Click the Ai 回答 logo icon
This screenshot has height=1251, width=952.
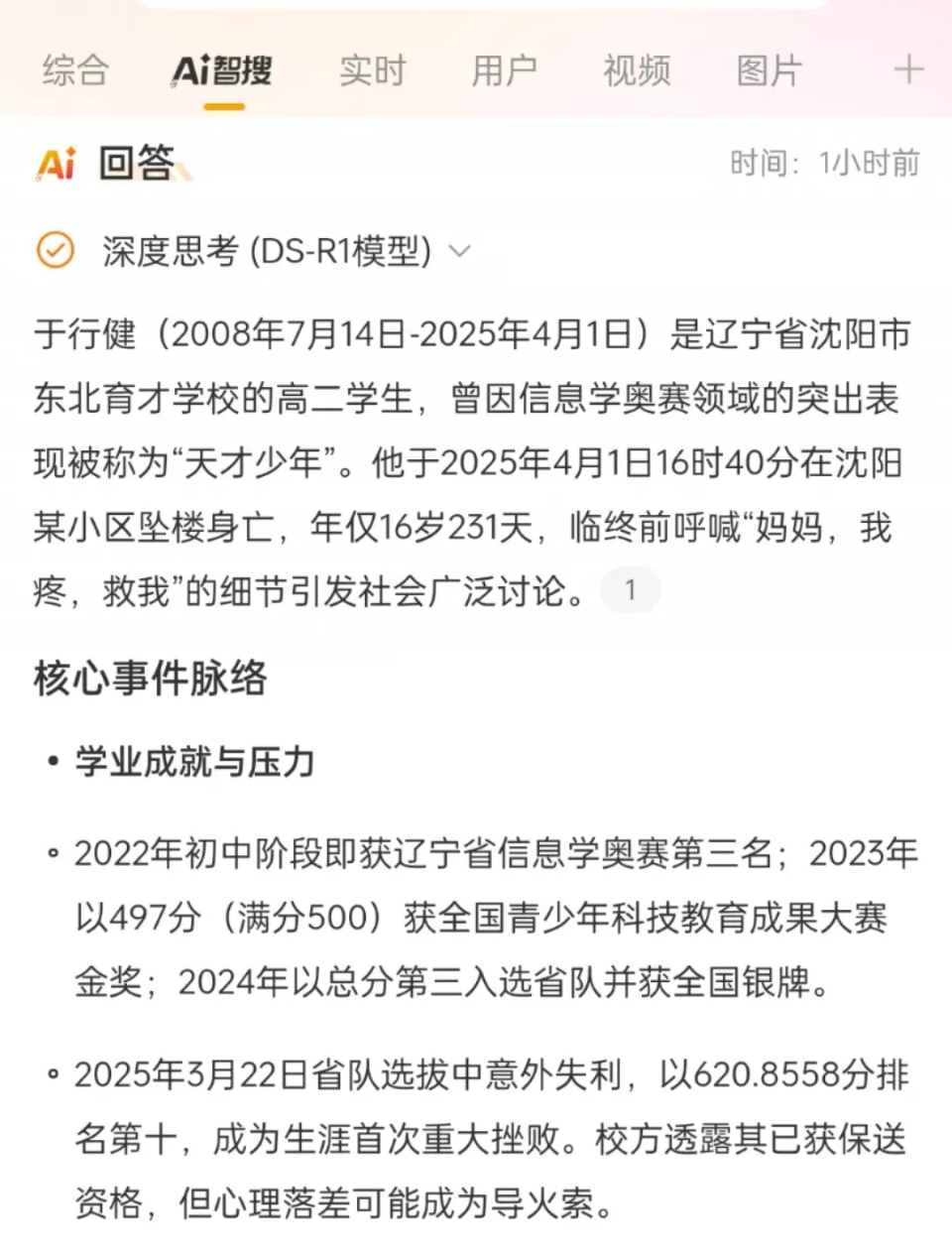(58, 164)
